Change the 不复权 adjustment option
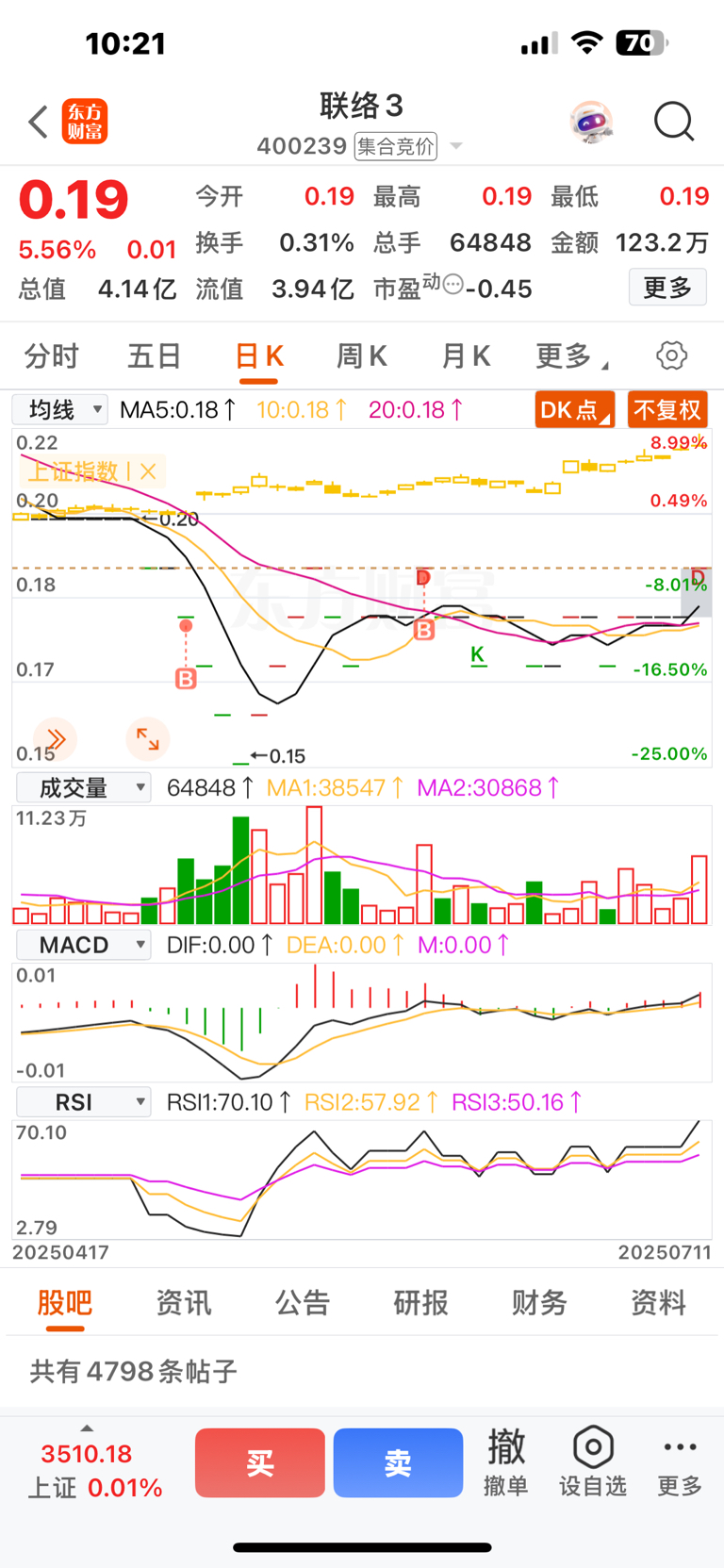 coord(667,410)
